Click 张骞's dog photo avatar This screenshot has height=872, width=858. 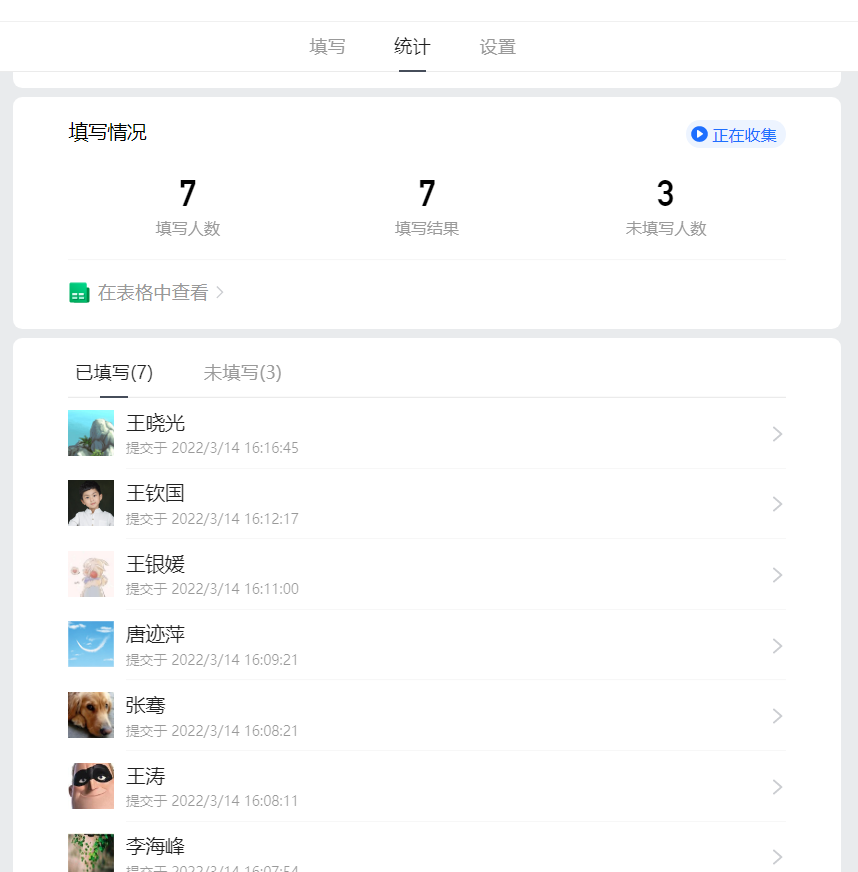click(91, 716)
